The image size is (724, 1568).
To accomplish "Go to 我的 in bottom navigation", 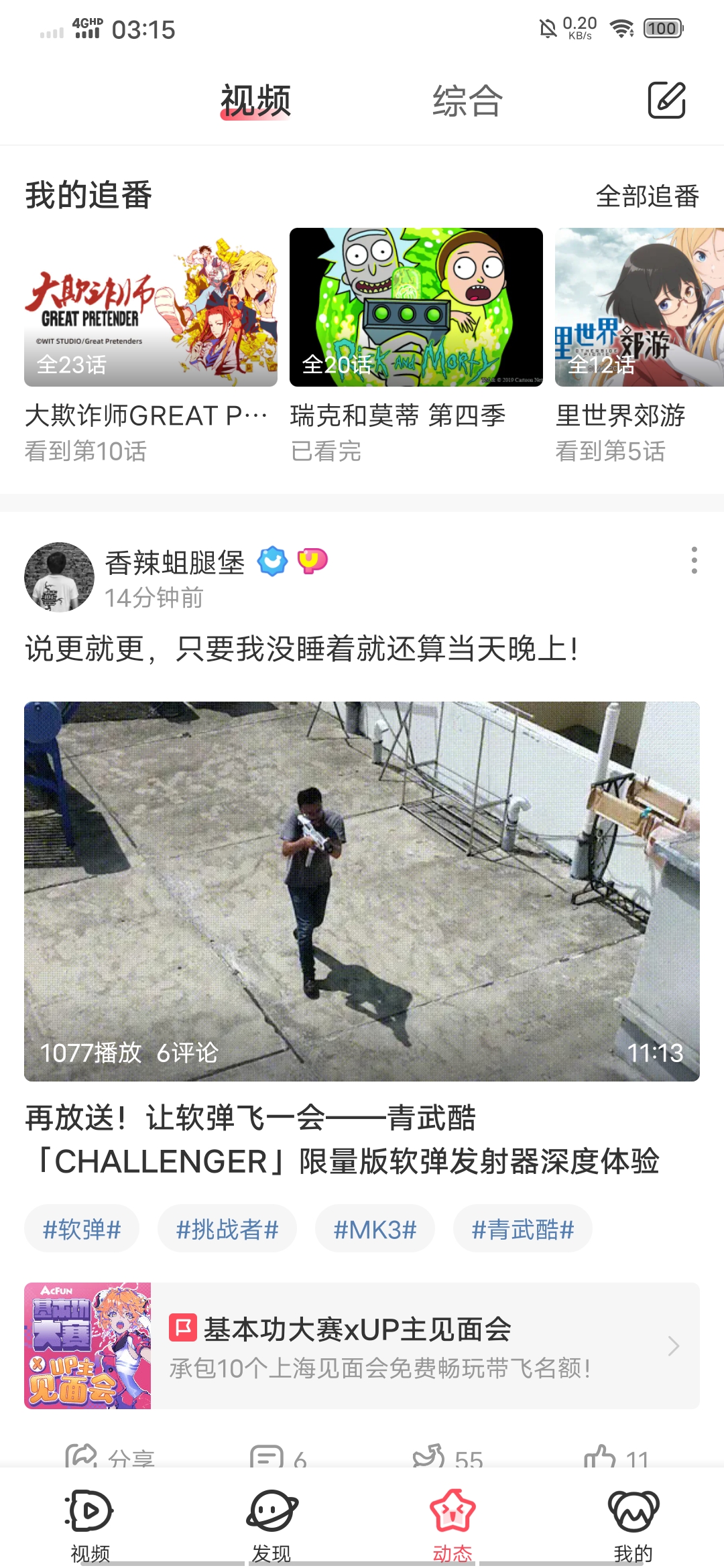I will (x=633, y=1521).
